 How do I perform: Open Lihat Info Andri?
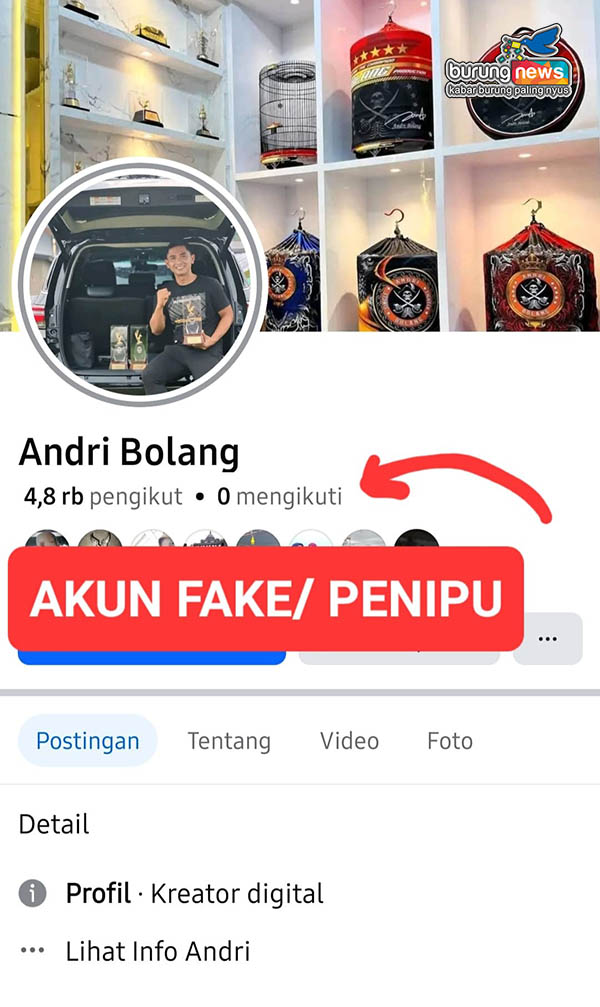point(157,950)
